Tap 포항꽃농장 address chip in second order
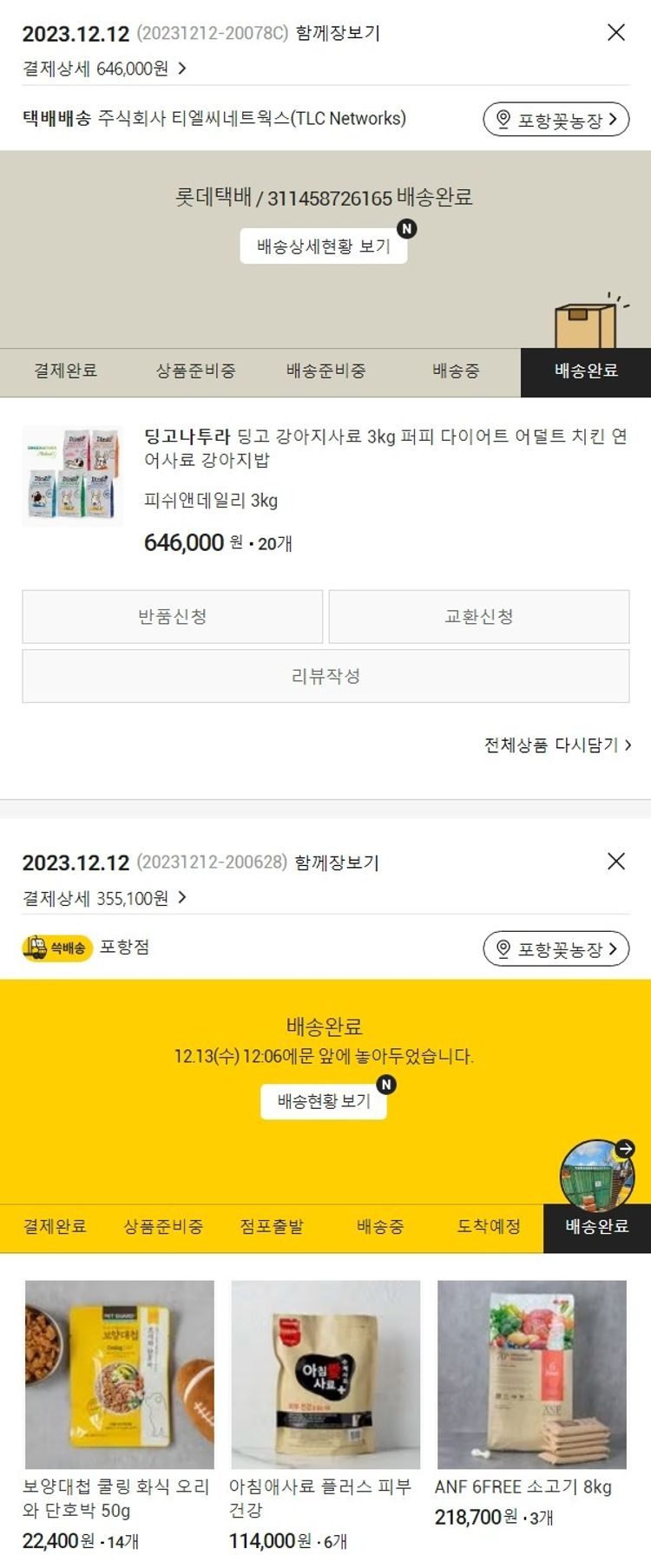The height and width of the screenshot is (1568, 651). coord(556,949)
